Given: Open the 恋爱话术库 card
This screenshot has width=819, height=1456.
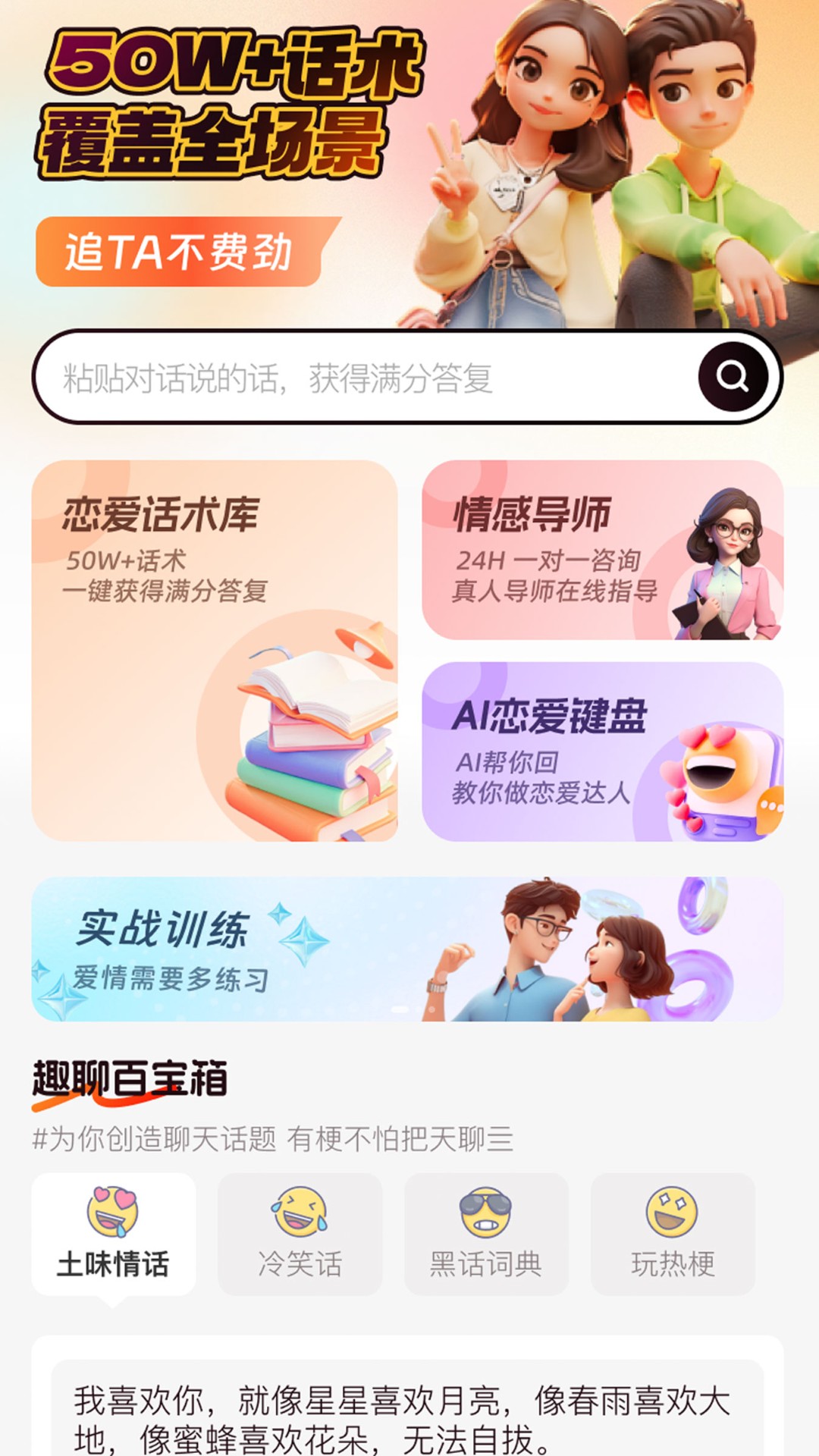Looking at the screenshot, I should (220, 652).
